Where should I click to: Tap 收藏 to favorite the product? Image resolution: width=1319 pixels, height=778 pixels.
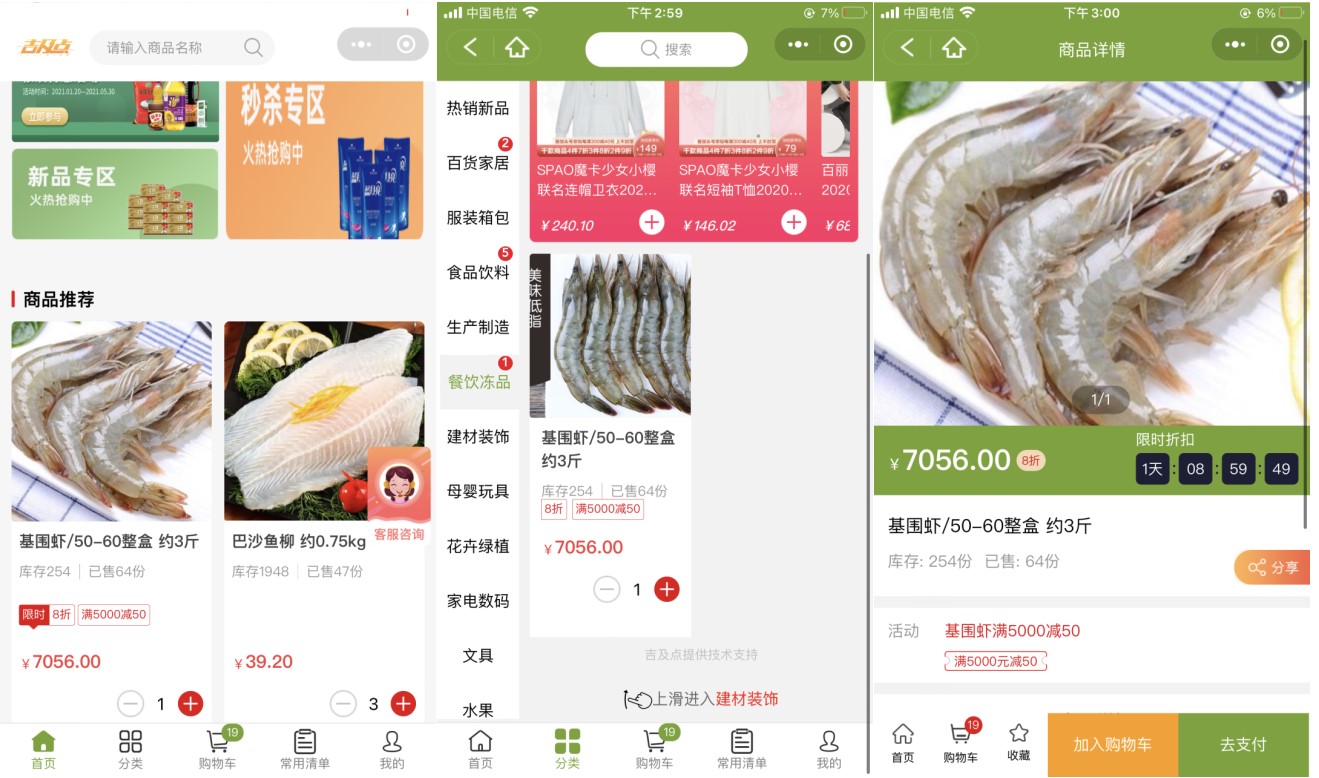[x=1018, y=742]
